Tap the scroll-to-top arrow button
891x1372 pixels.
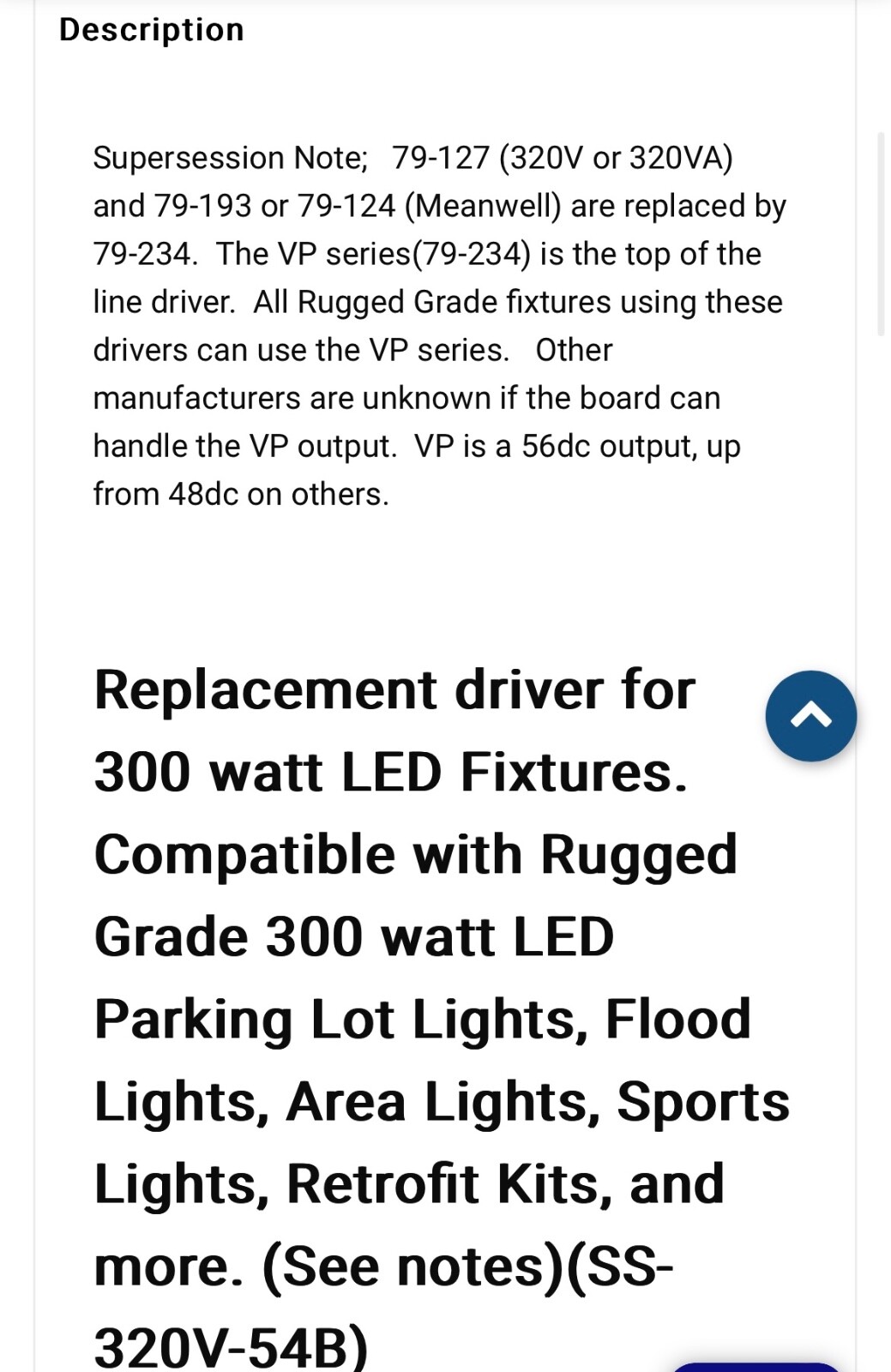[x=810, y=716]
